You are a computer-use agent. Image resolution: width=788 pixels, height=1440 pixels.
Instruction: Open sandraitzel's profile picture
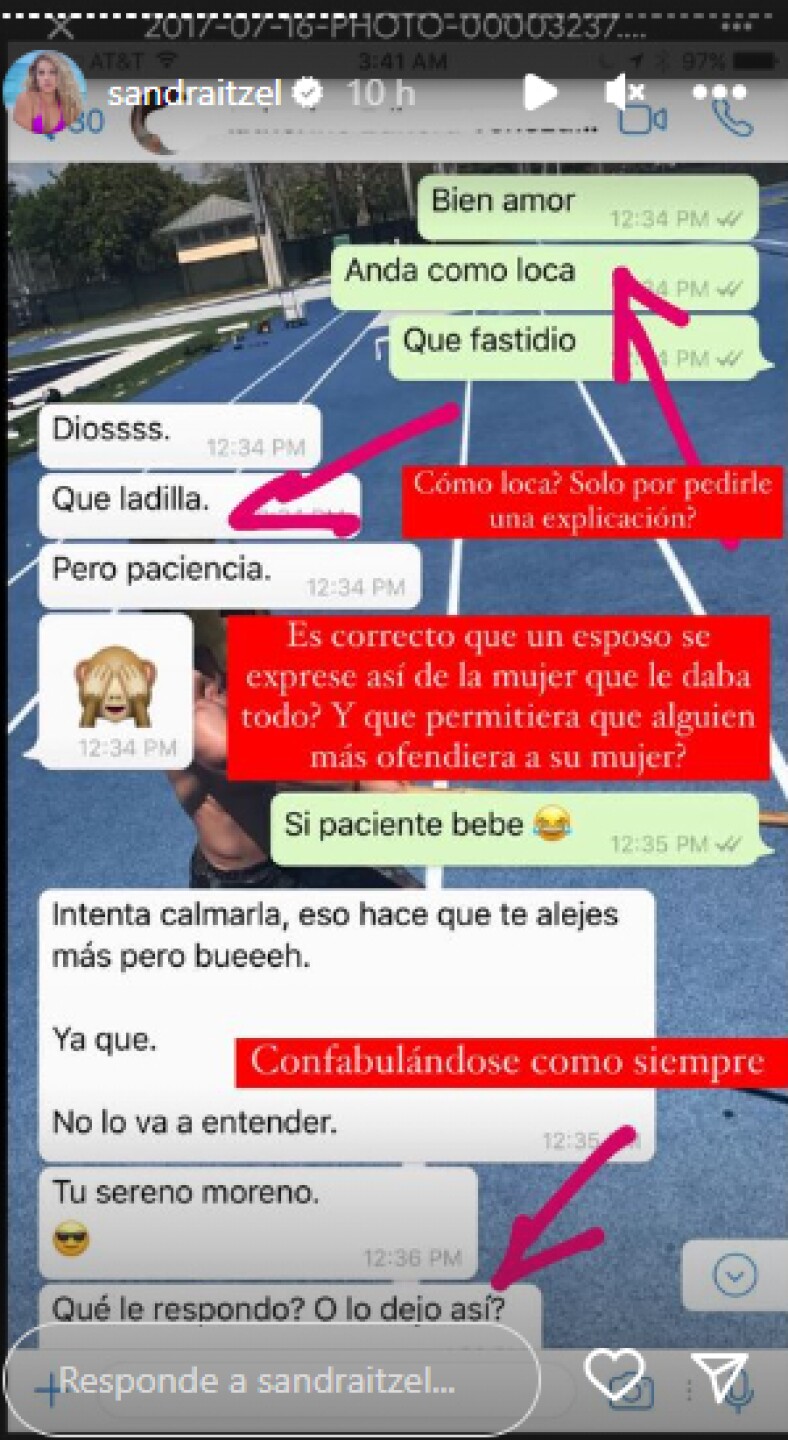tap(44, 94)
